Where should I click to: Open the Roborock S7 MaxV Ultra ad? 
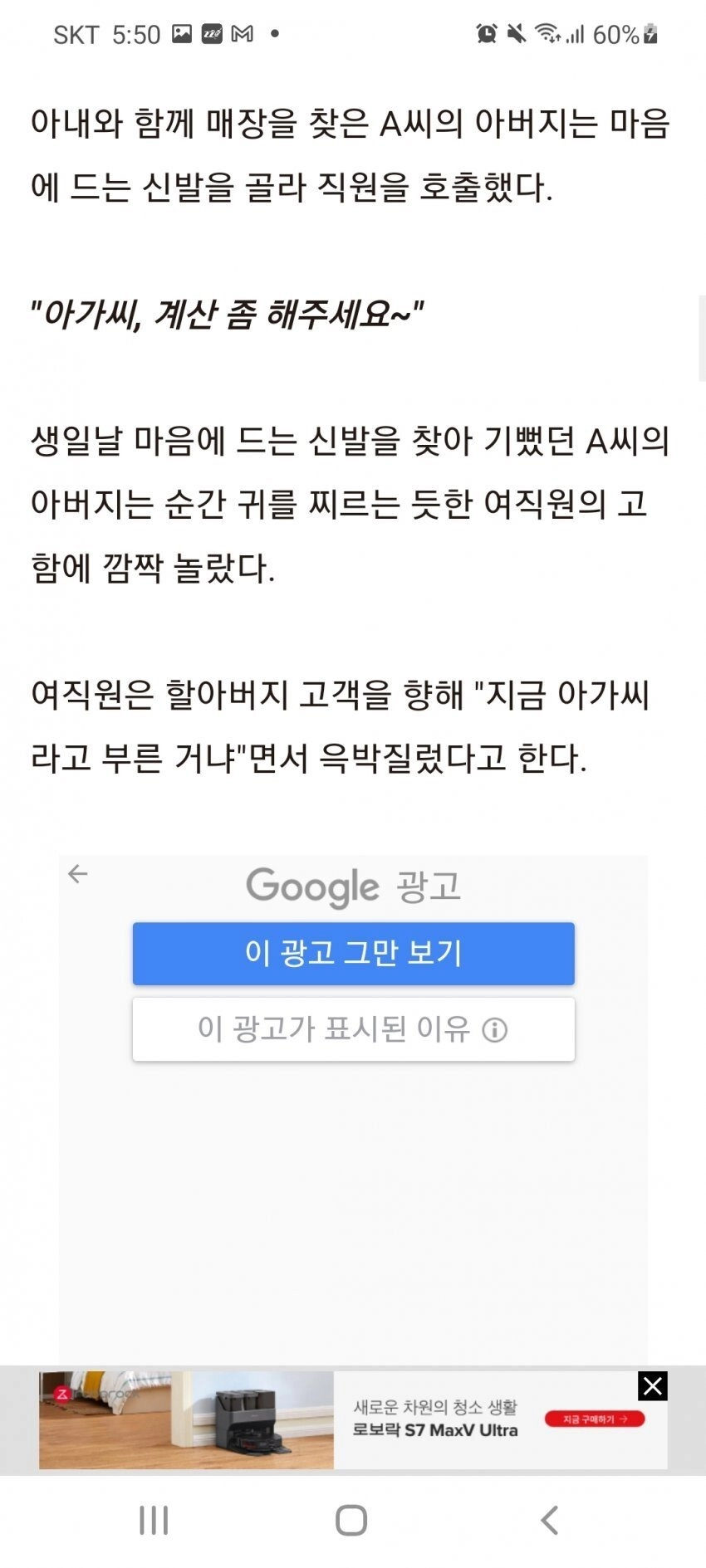coord(352,1420)
